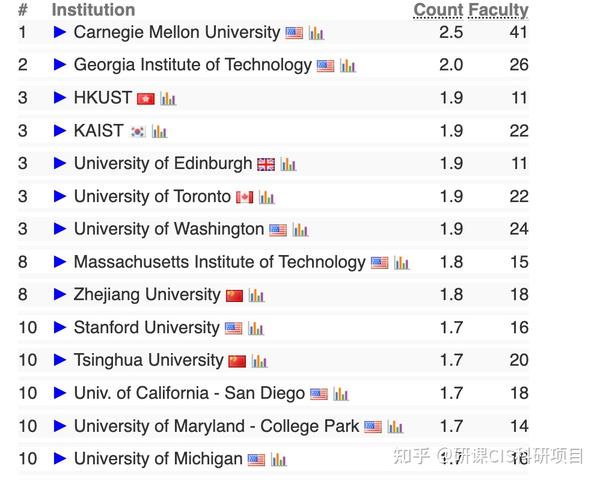Viewport: 600px width, 480px height.
Task: Expand Tsinghua University row
Action: pyautogui.click(x=60, y=360)
